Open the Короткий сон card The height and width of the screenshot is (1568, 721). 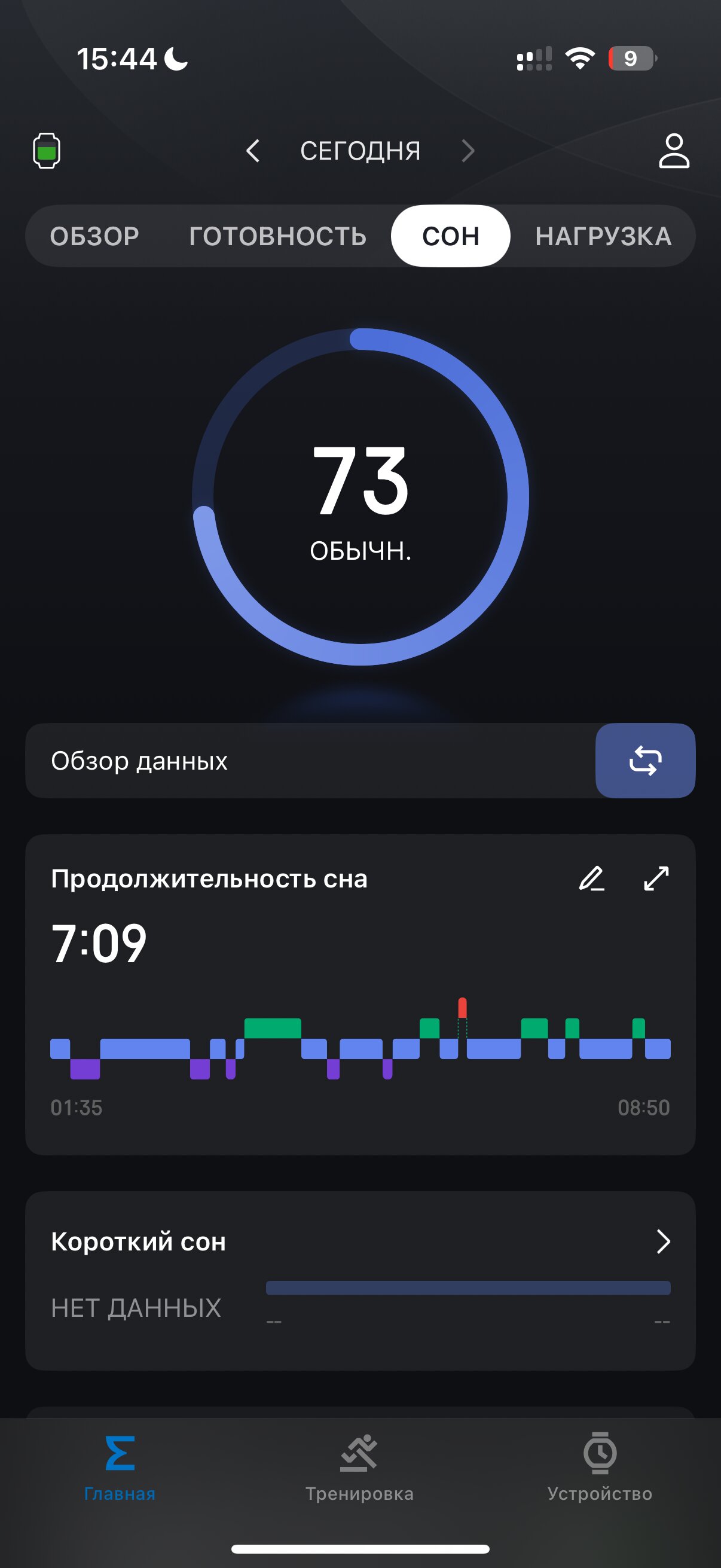[x=360, y=1281]
